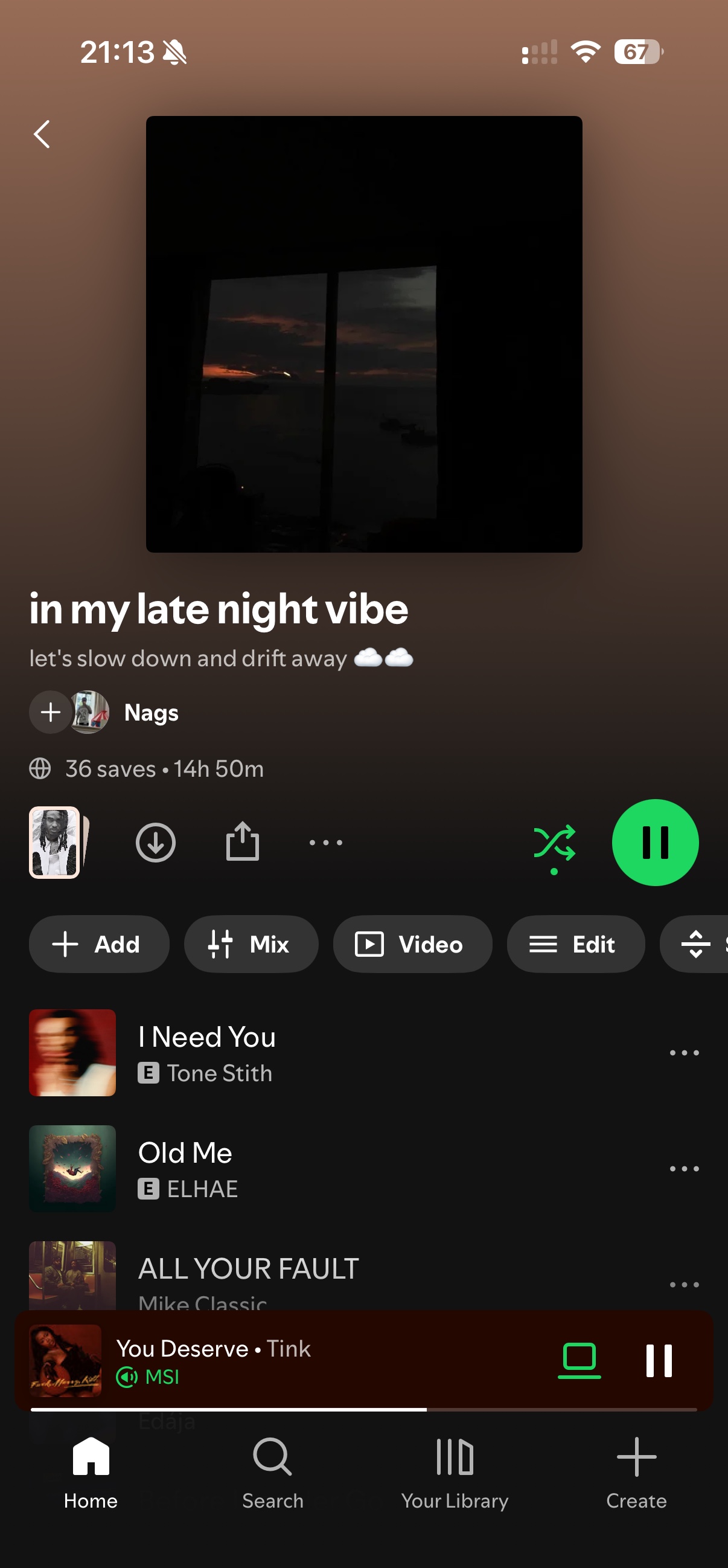The image size is (728, 1568).
Task: Open the playlist's three-dot options menu
Action: pos(326,843)
